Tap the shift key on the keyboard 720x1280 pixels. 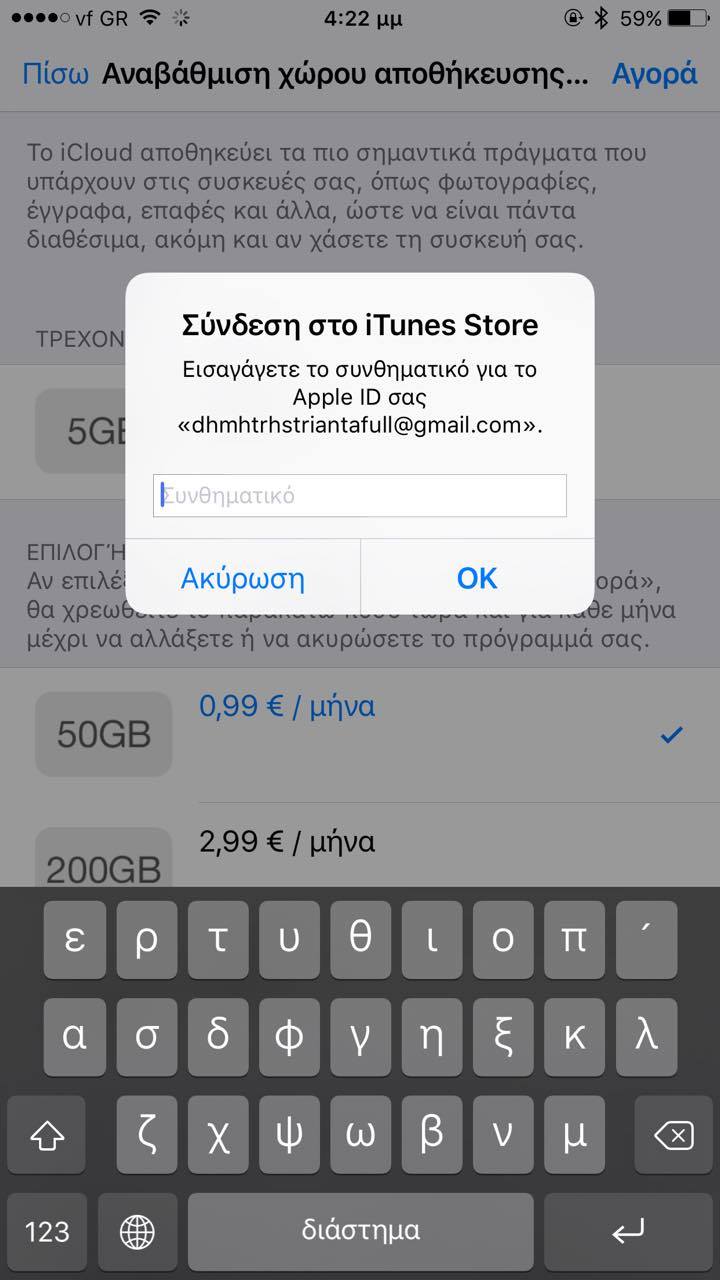click(x=47, y=1134)
